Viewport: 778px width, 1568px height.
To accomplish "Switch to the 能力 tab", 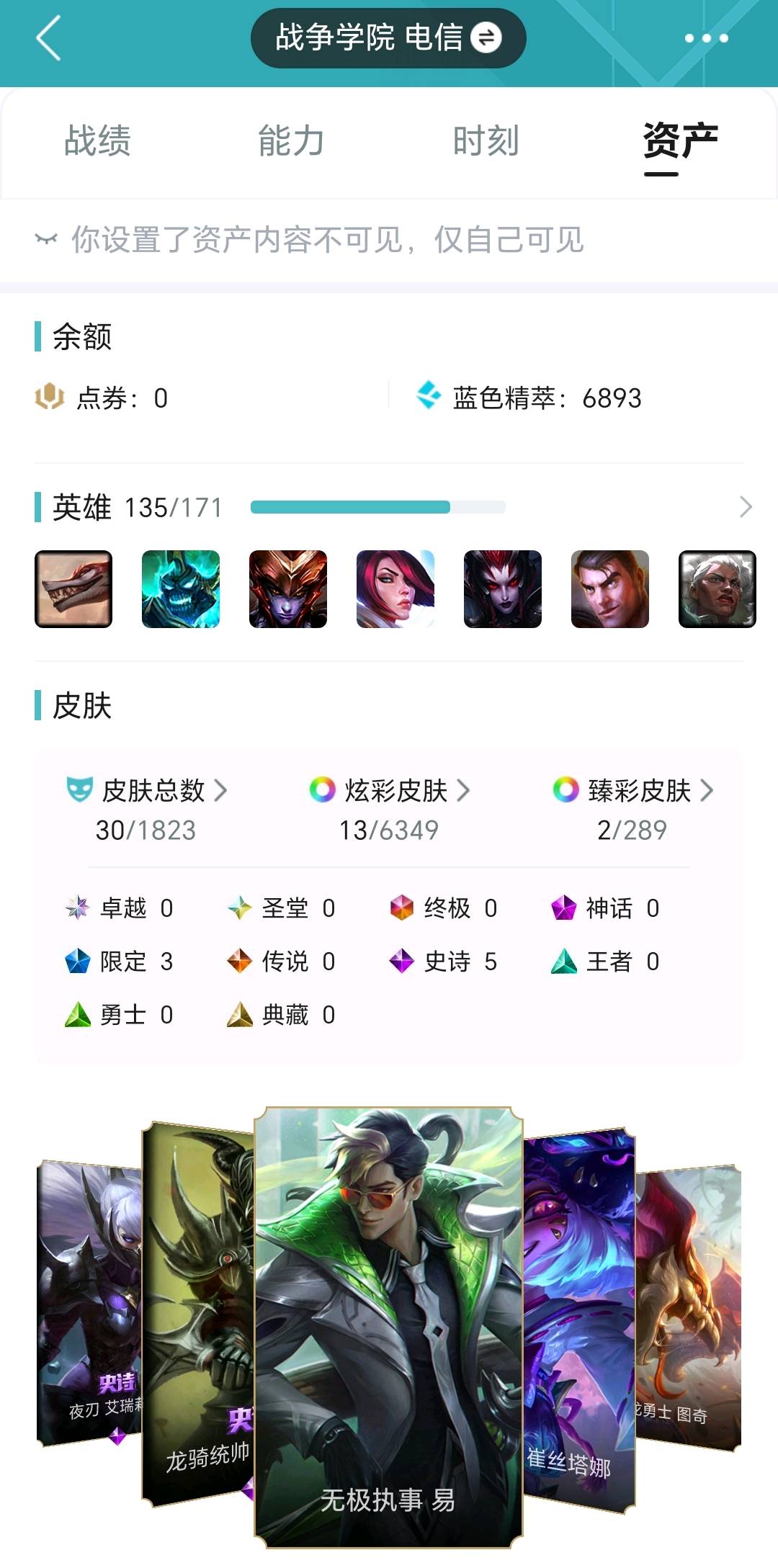I will coord(291,140).
